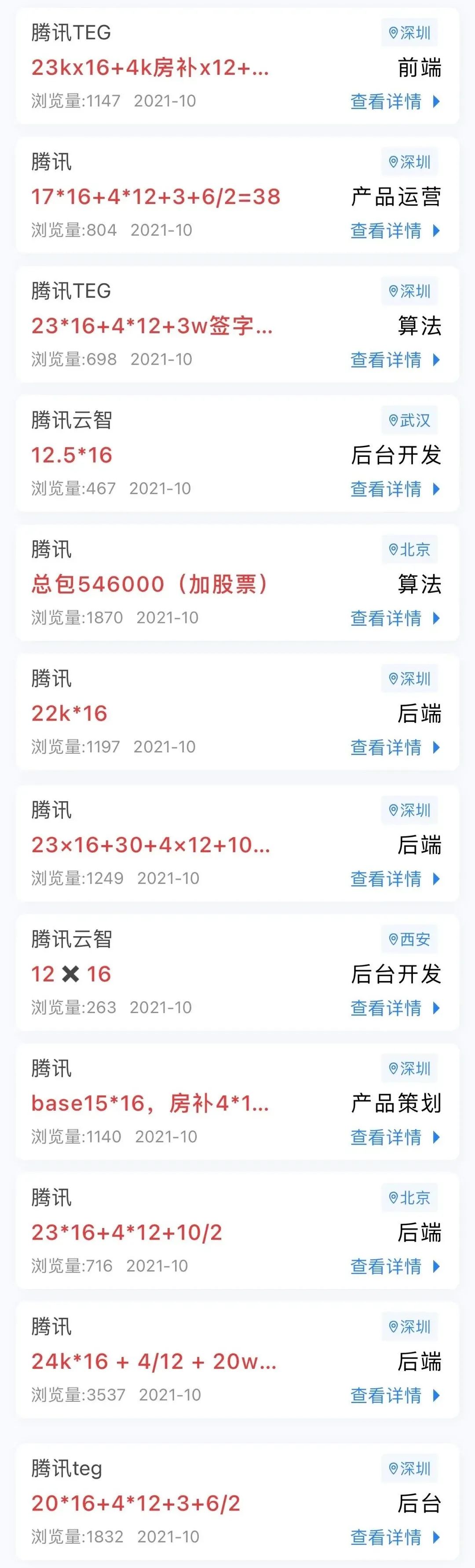
Task: See details of the 22k*16 后端 offer
Action: 394,748
